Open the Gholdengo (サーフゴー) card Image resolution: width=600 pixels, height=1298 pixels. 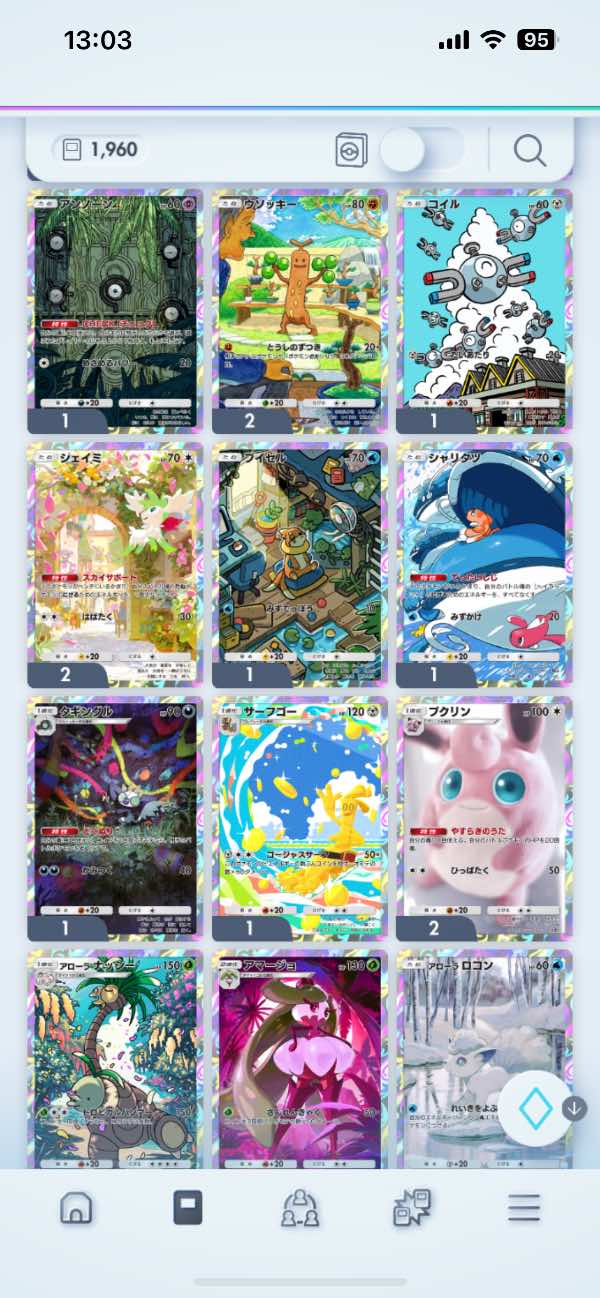[x=300, y=818]
